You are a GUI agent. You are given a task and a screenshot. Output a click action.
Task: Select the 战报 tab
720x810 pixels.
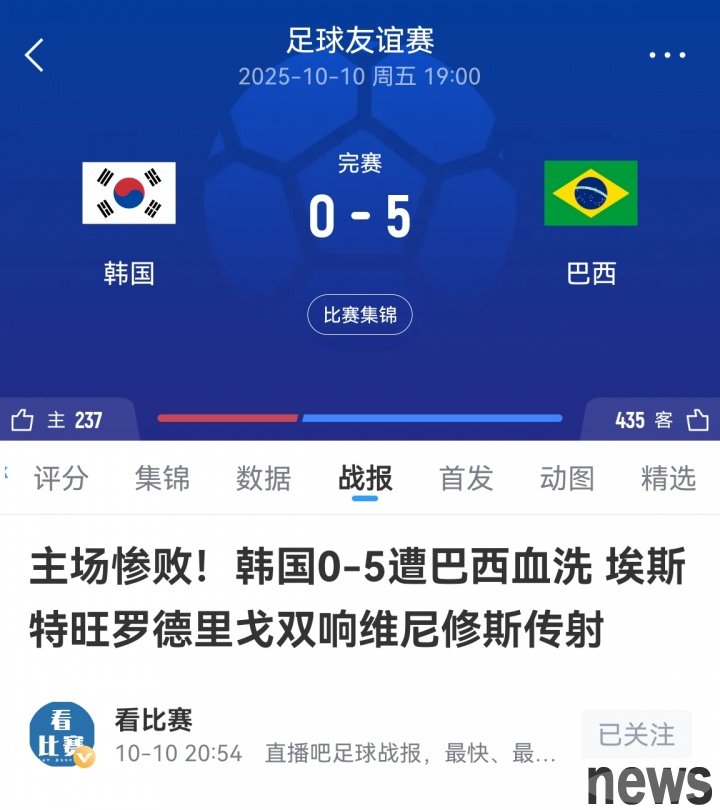tap(365, 479)
